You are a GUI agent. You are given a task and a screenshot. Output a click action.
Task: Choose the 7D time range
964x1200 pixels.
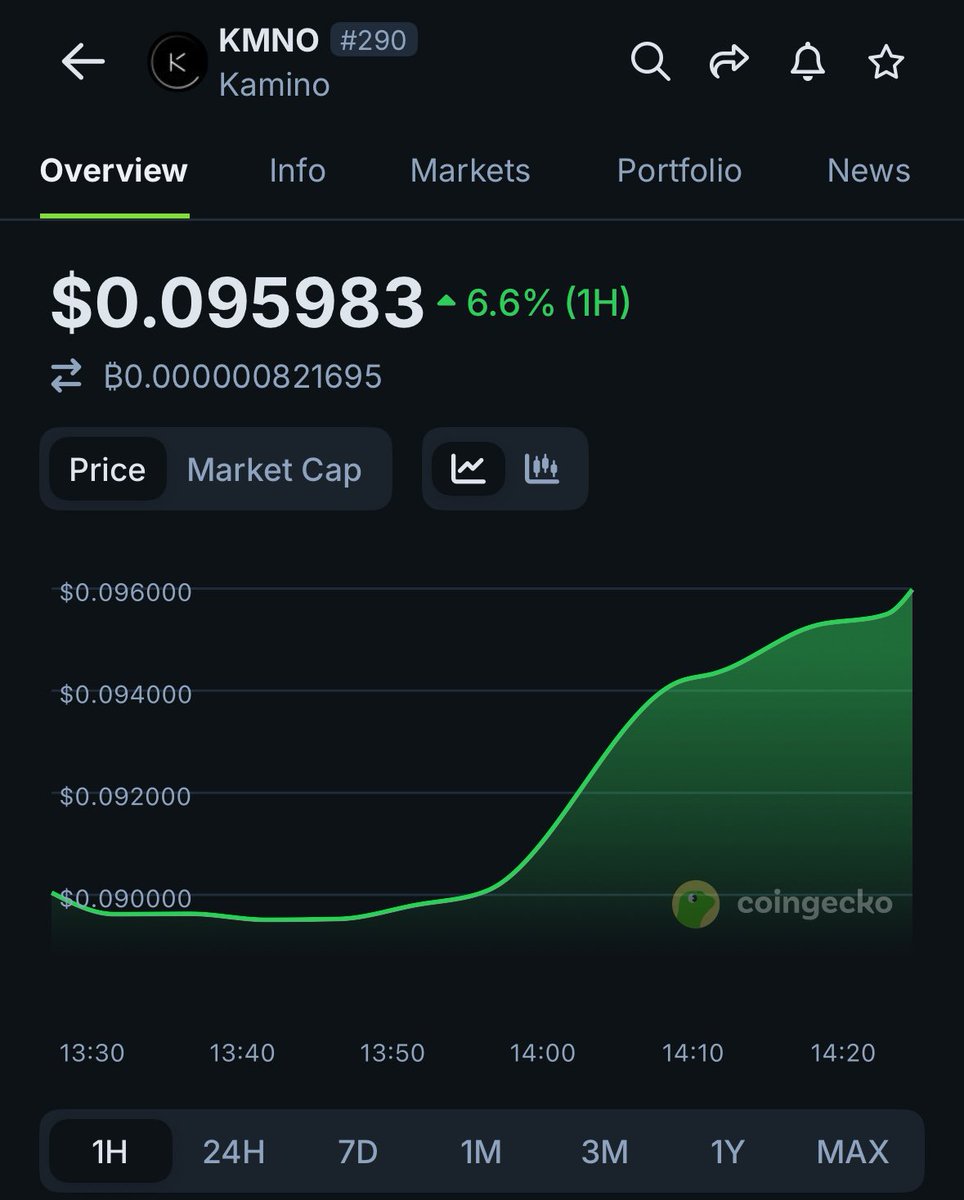point(358,1152)
